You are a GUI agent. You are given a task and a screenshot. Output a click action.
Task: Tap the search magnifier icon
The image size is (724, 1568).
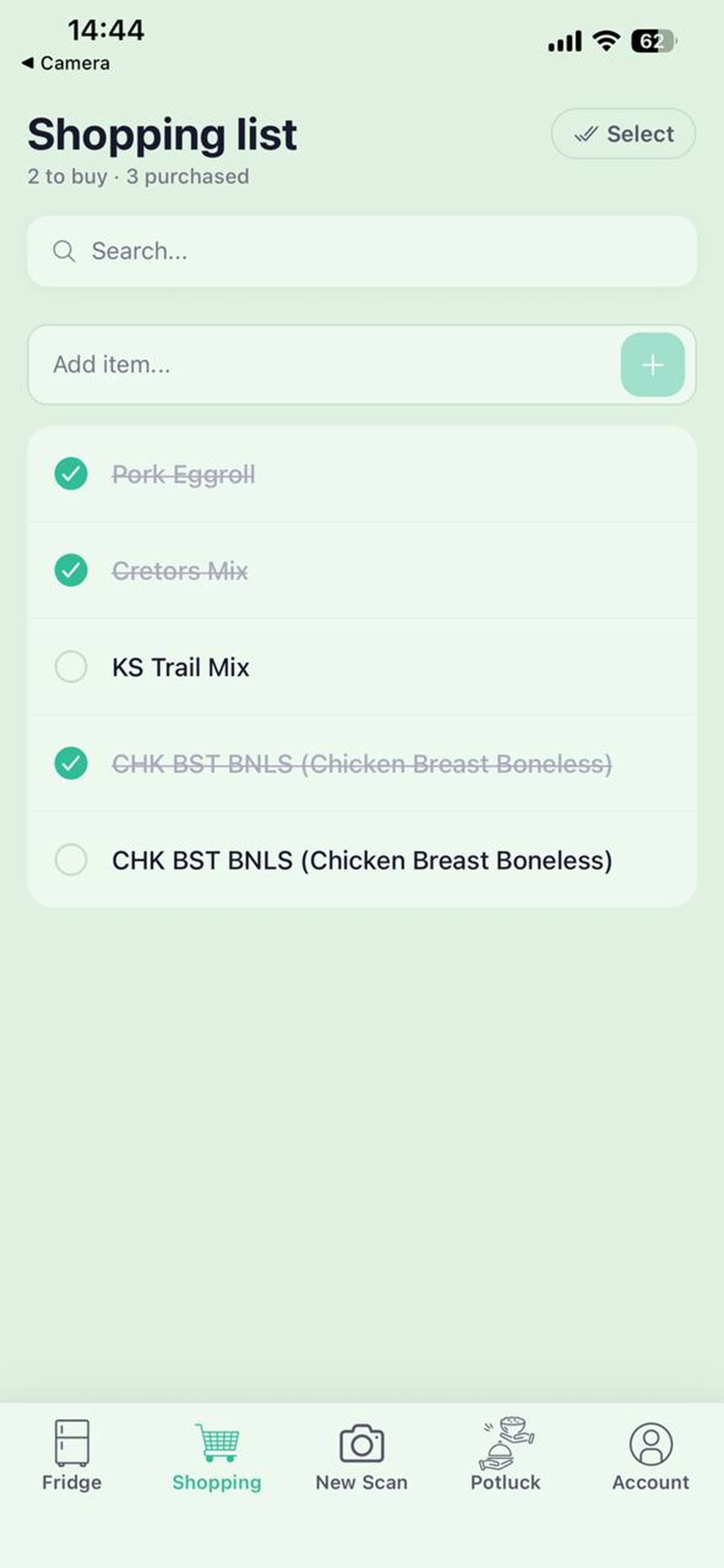[x=65, y=251]
